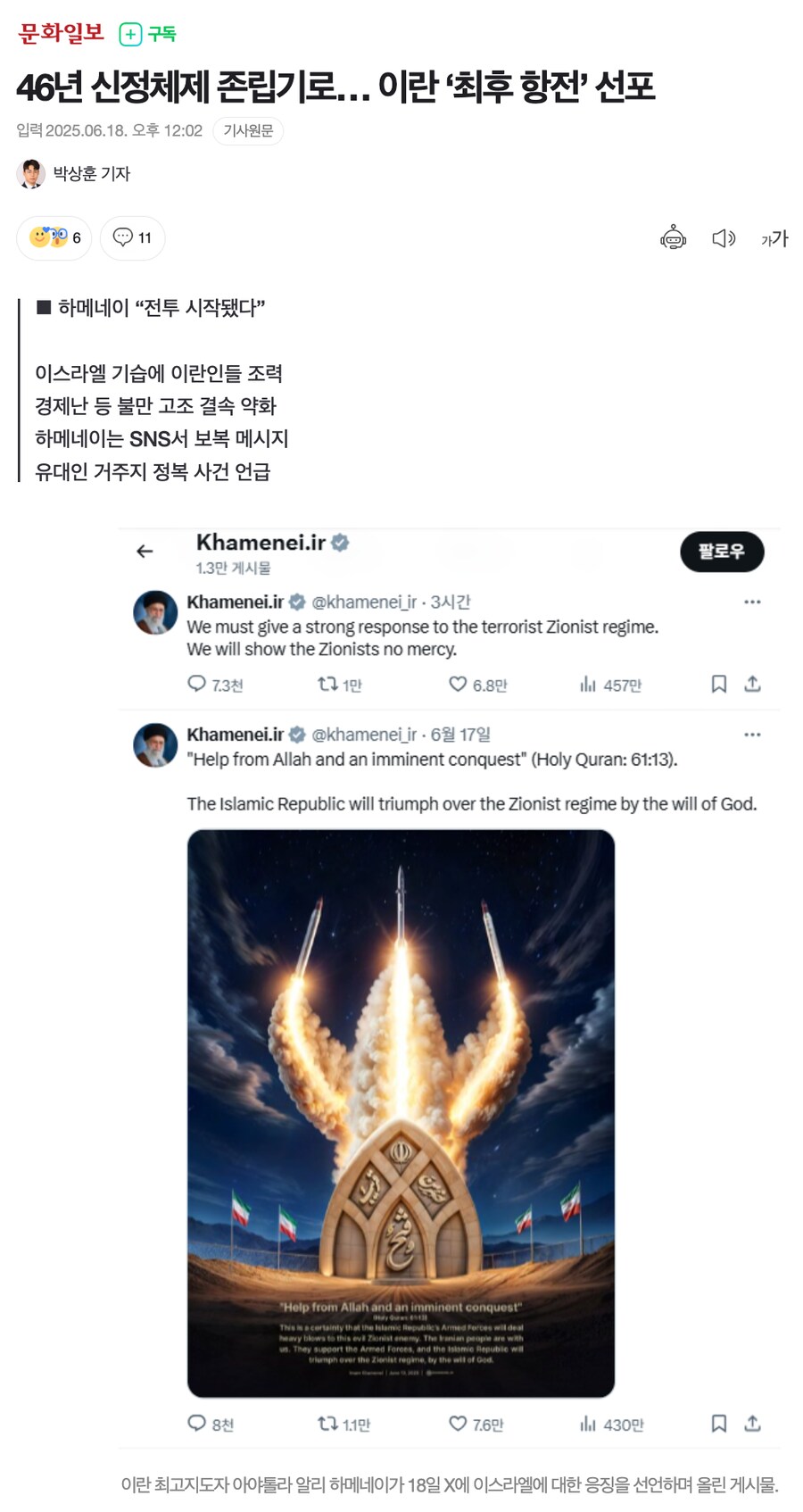
Task: Open the 11 comments
Action: [x=132, y=238]
